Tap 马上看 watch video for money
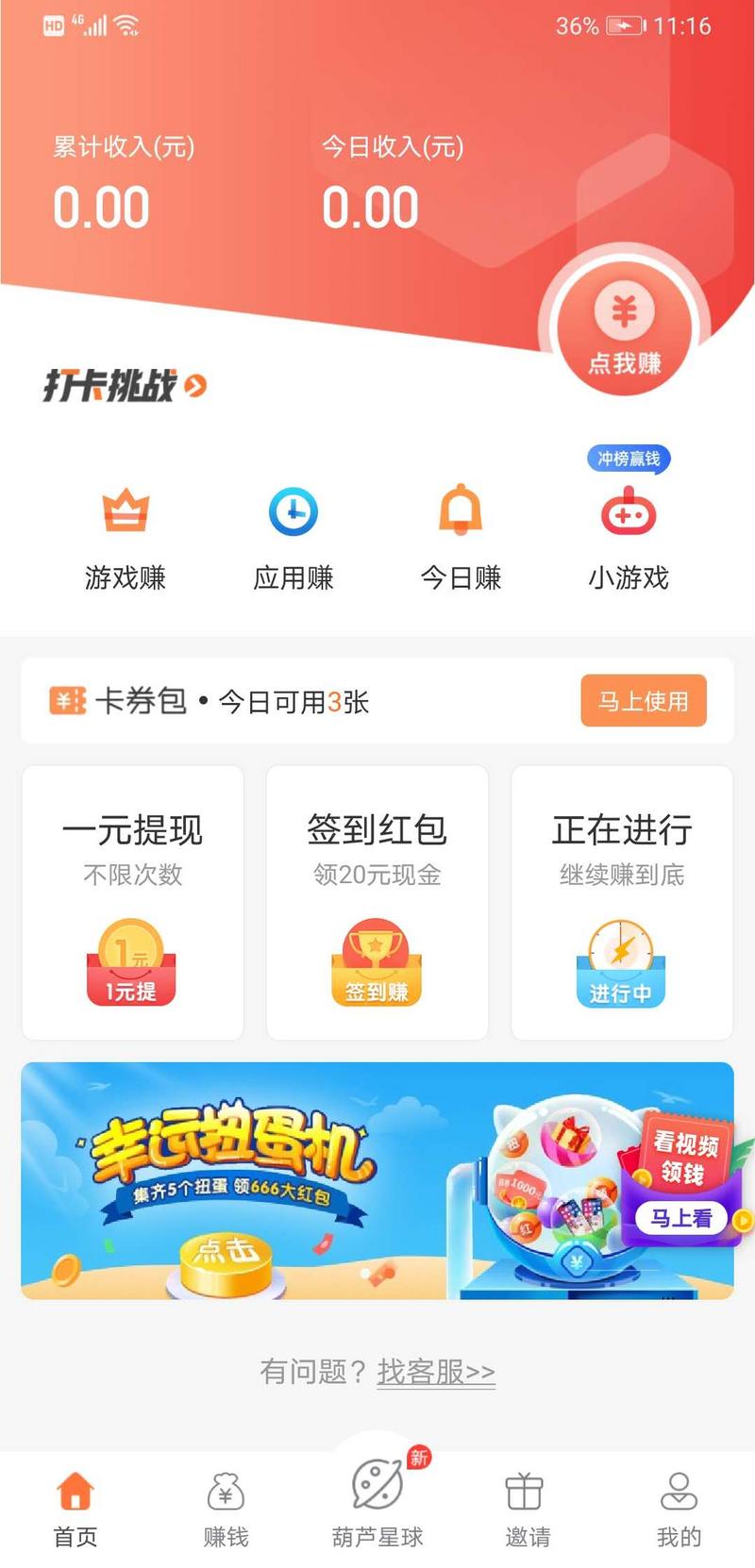 [x=681, y=1217]
